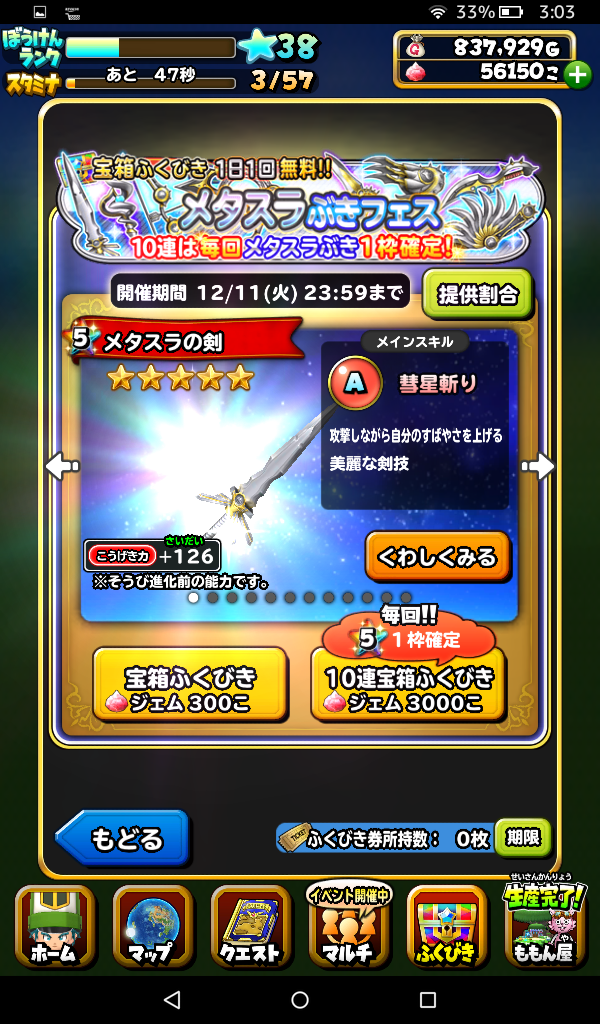
Task: Open the 提供割合 drop rates button
Action: click(x=477, y=293)
